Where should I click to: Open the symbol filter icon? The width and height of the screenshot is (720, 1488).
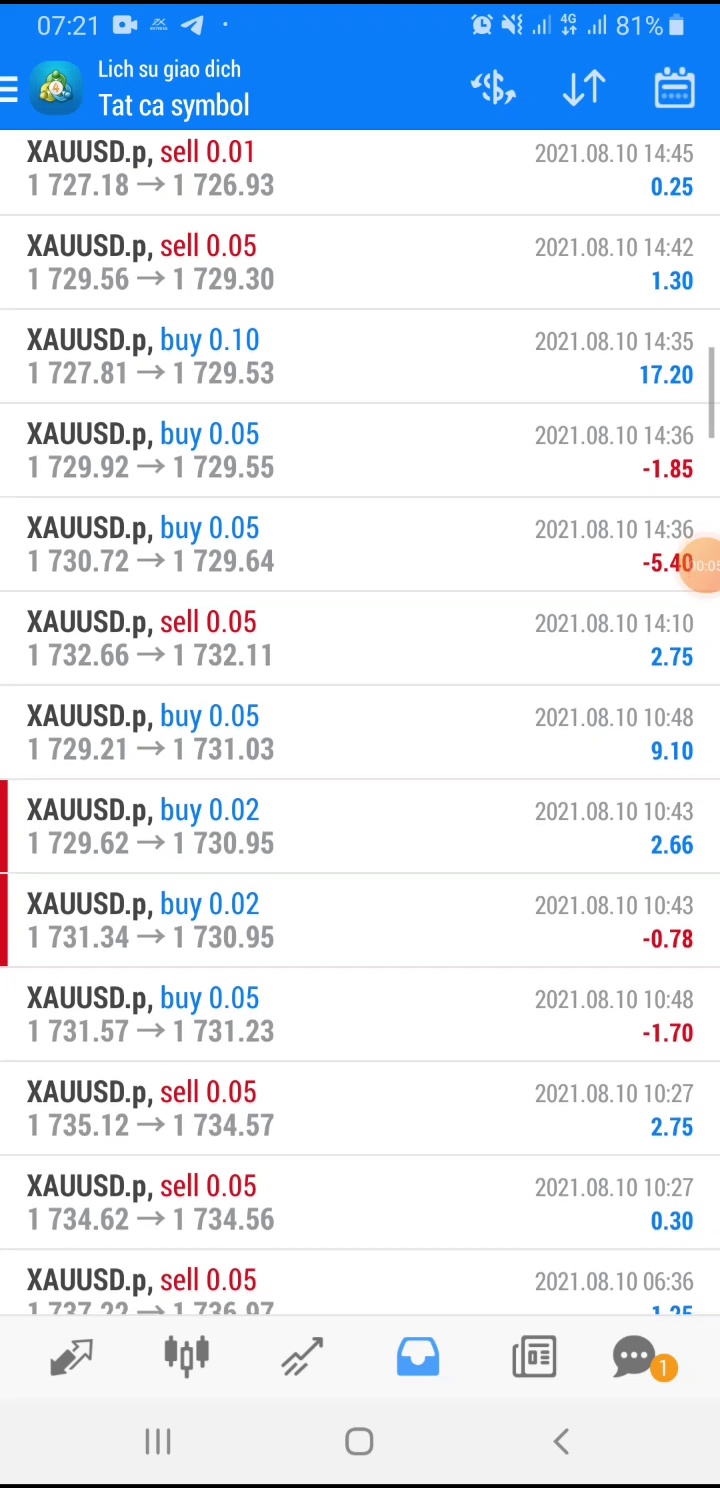tap(493, 89)
